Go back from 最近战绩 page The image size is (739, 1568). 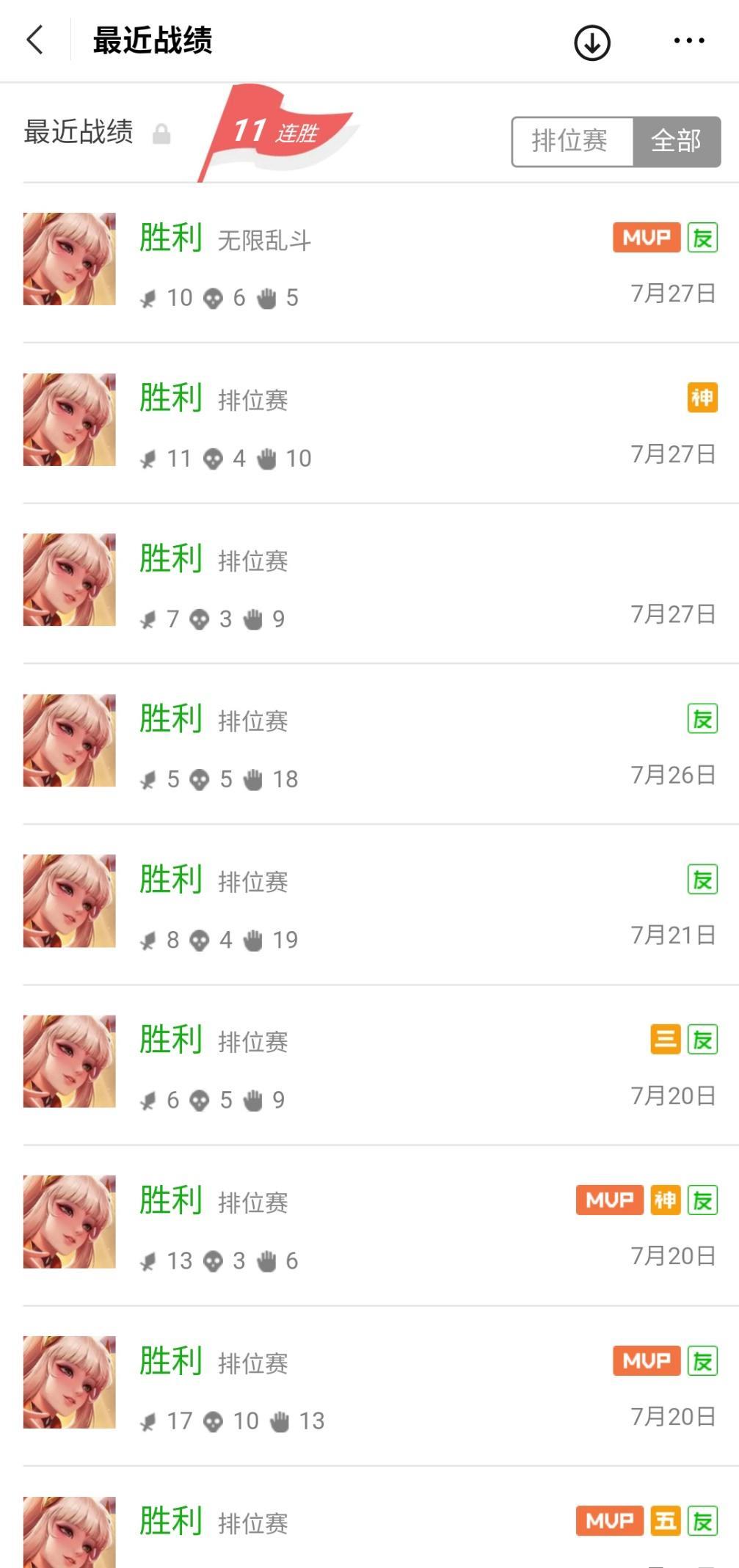[35, 40]
